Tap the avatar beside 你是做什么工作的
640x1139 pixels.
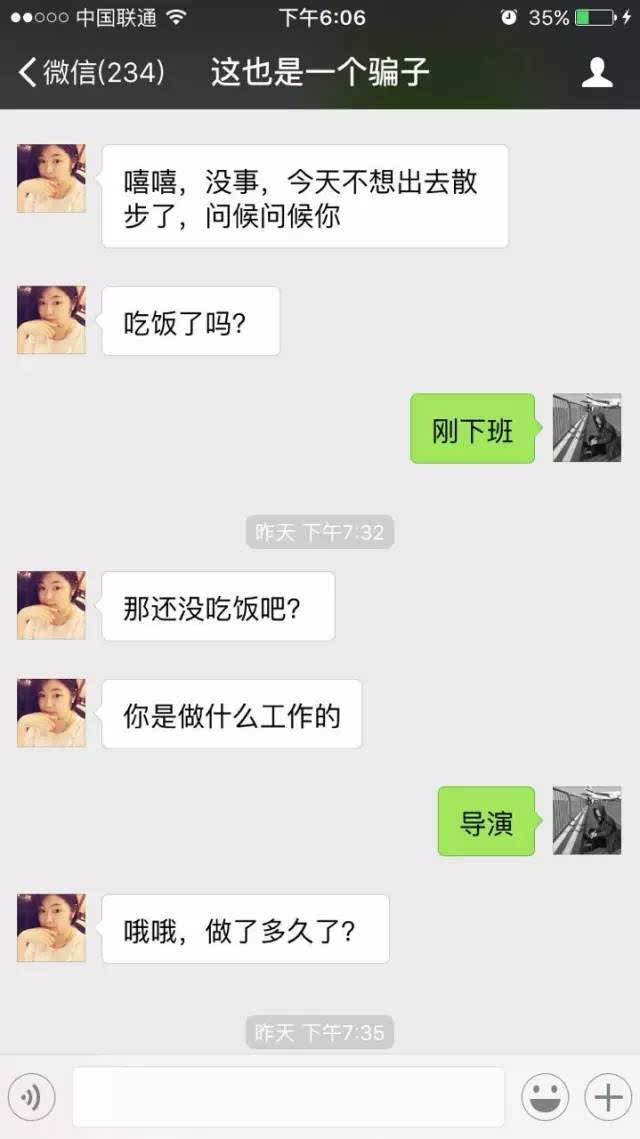tap(51, 713)
